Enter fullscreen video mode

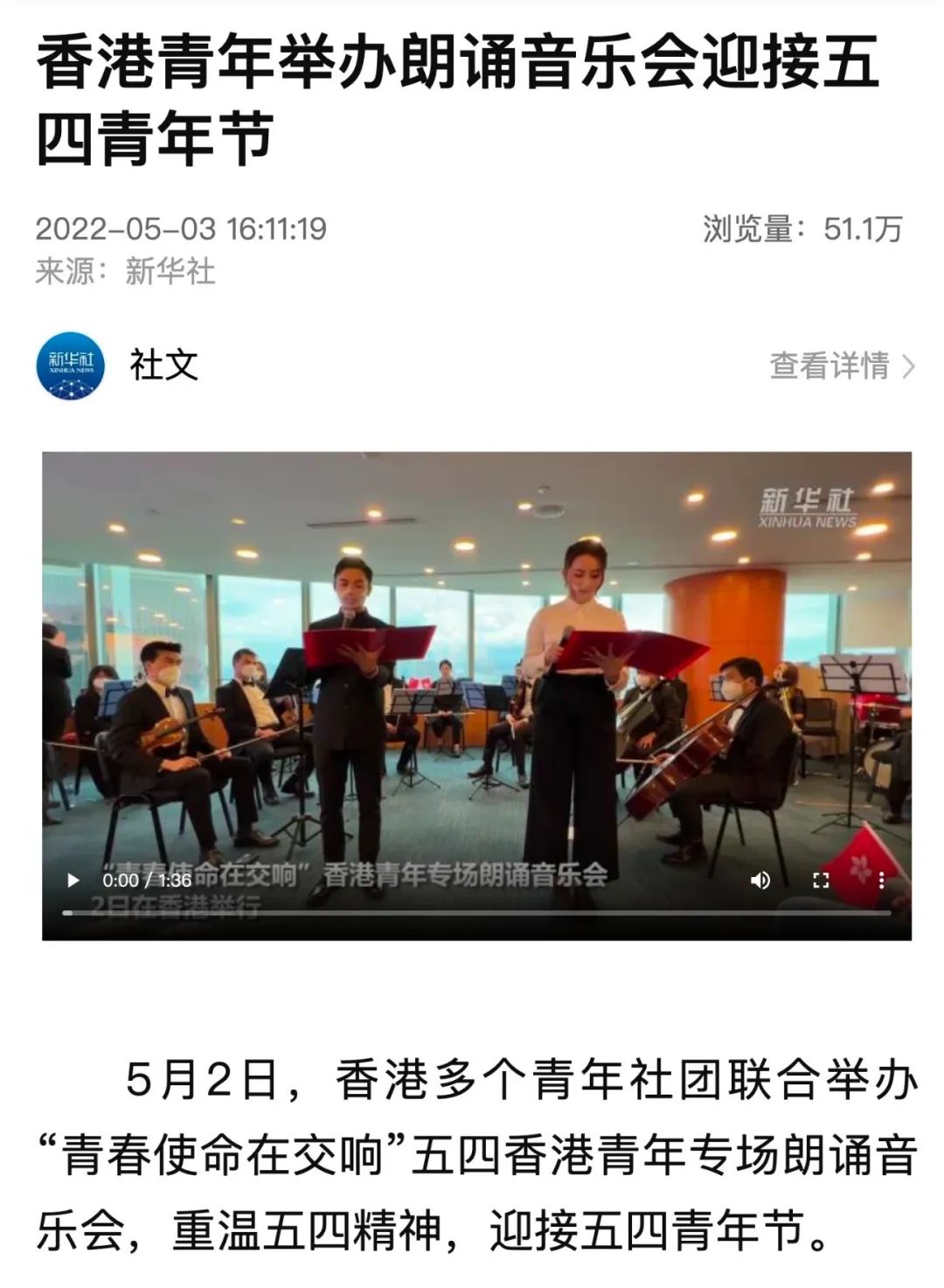tap(821, 880)
